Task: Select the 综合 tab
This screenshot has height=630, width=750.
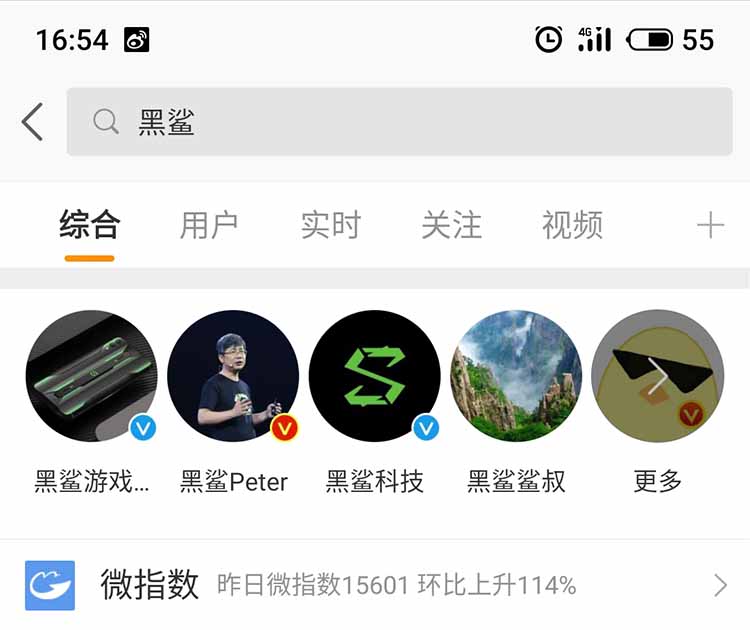Action: 89,225
